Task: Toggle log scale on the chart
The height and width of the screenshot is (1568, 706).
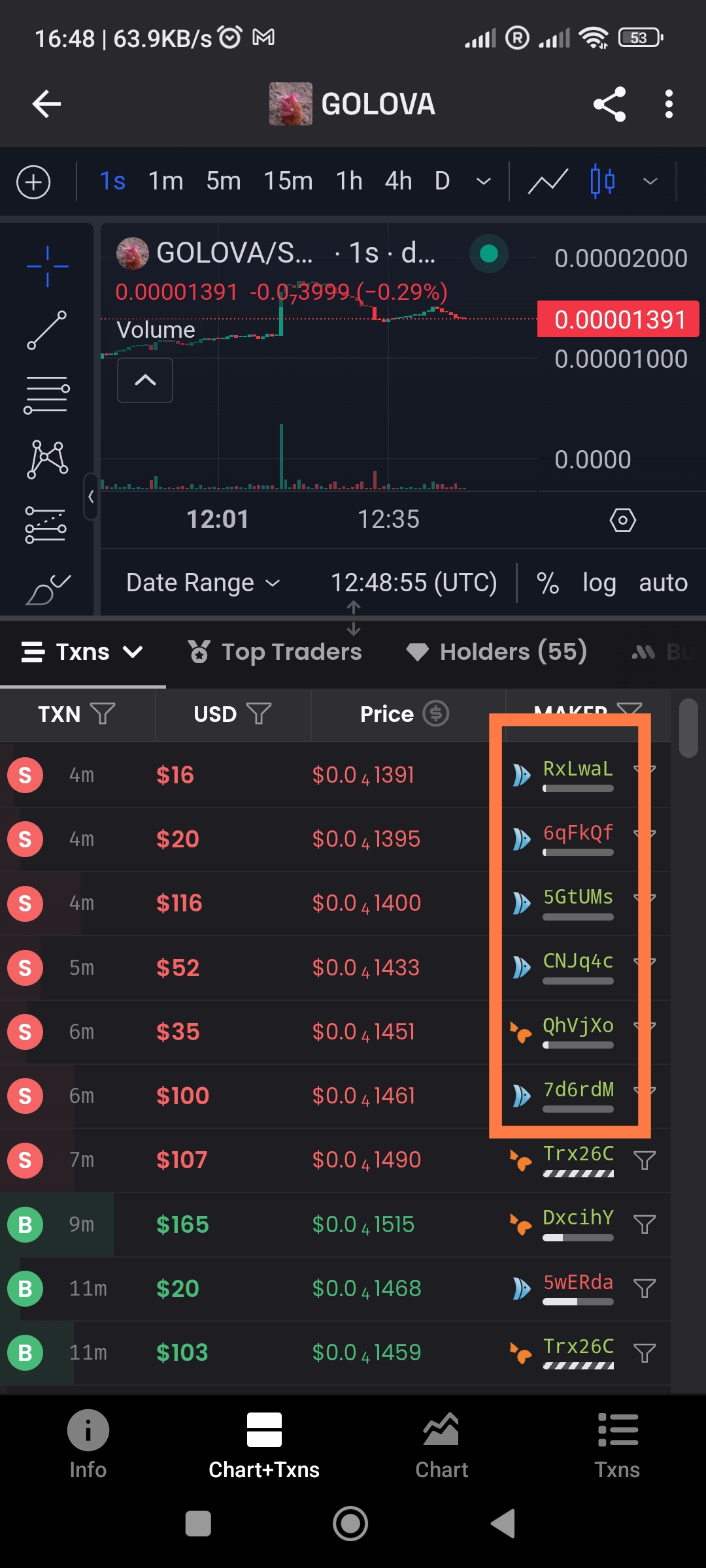Action: [x=599, y=582]
